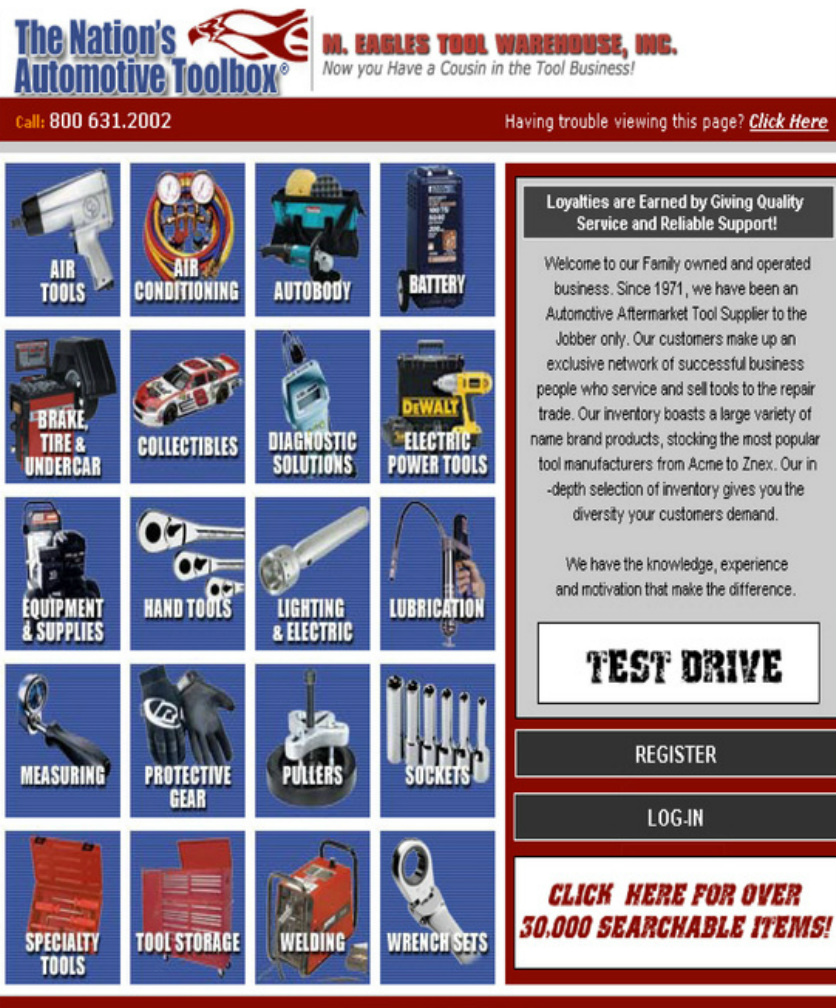Open the Sockets category
This screenshot has width=836, height=1008.
click(437, 740)
